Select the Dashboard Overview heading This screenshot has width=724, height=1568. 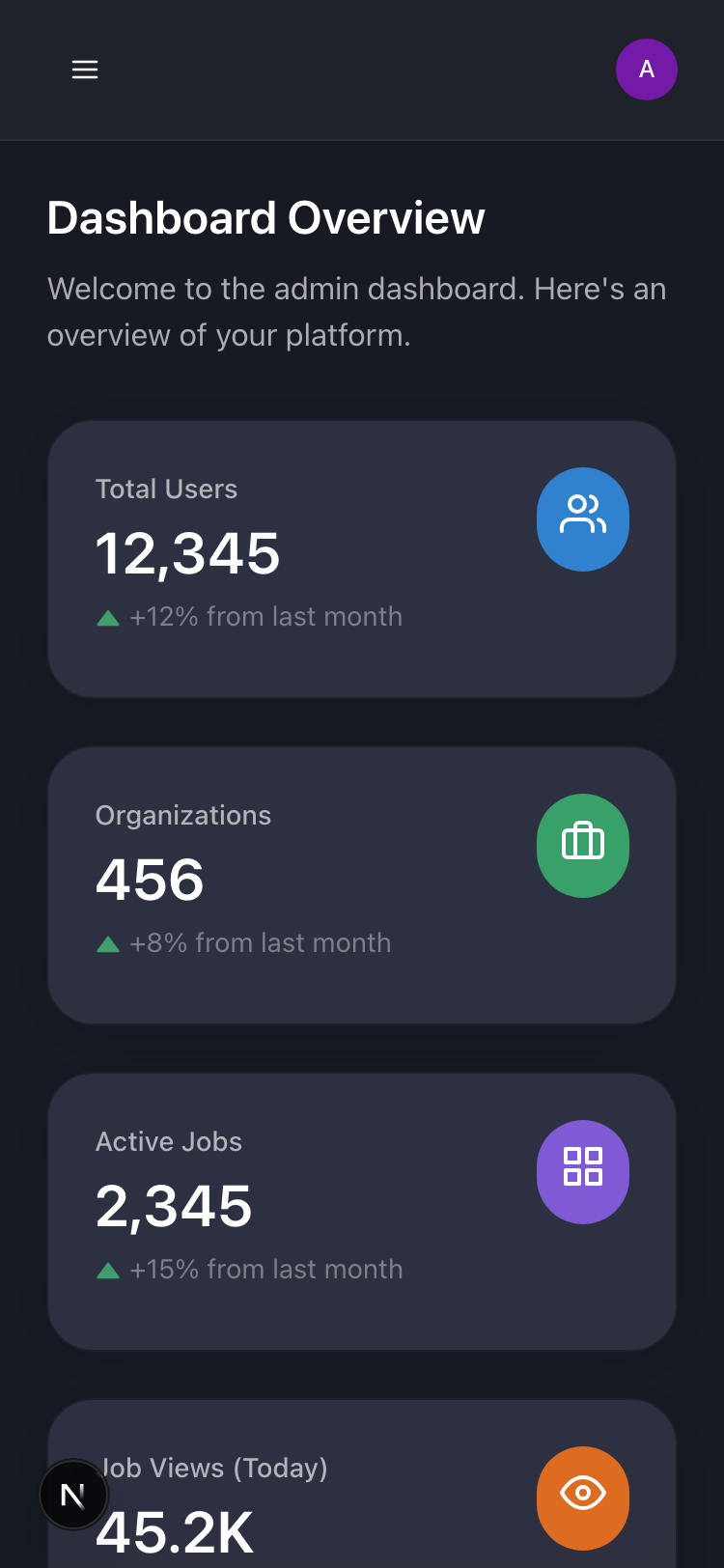click(x=266, y=218)
